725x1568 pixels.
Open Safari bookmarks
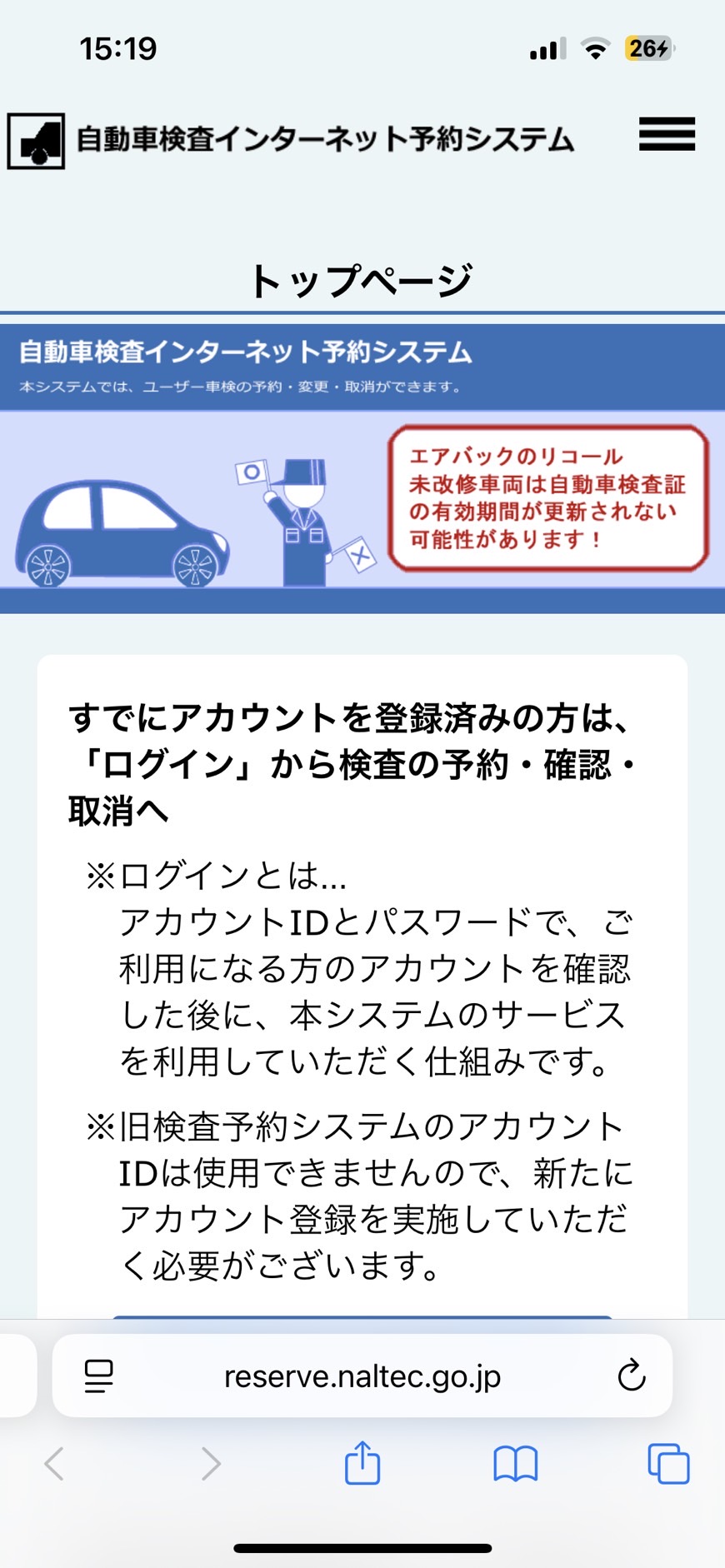click(515, 1464)
